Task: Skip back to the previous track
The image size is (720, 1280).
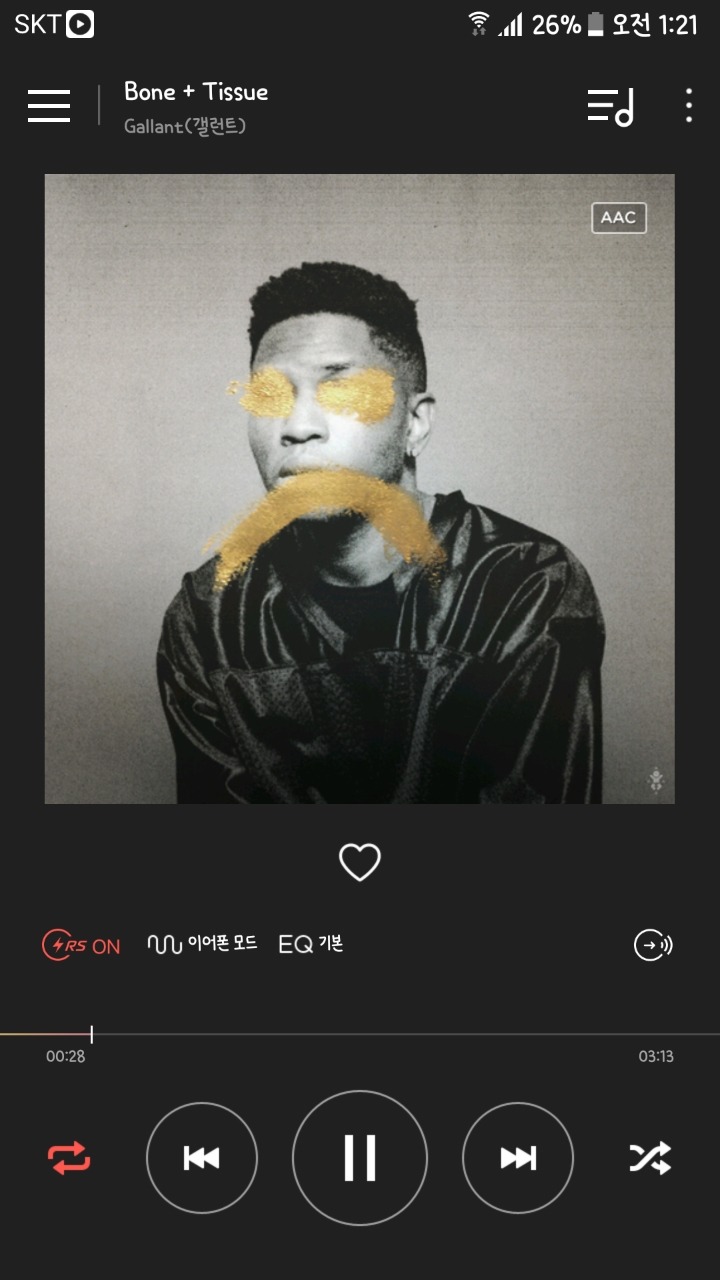Action: 202,1158
